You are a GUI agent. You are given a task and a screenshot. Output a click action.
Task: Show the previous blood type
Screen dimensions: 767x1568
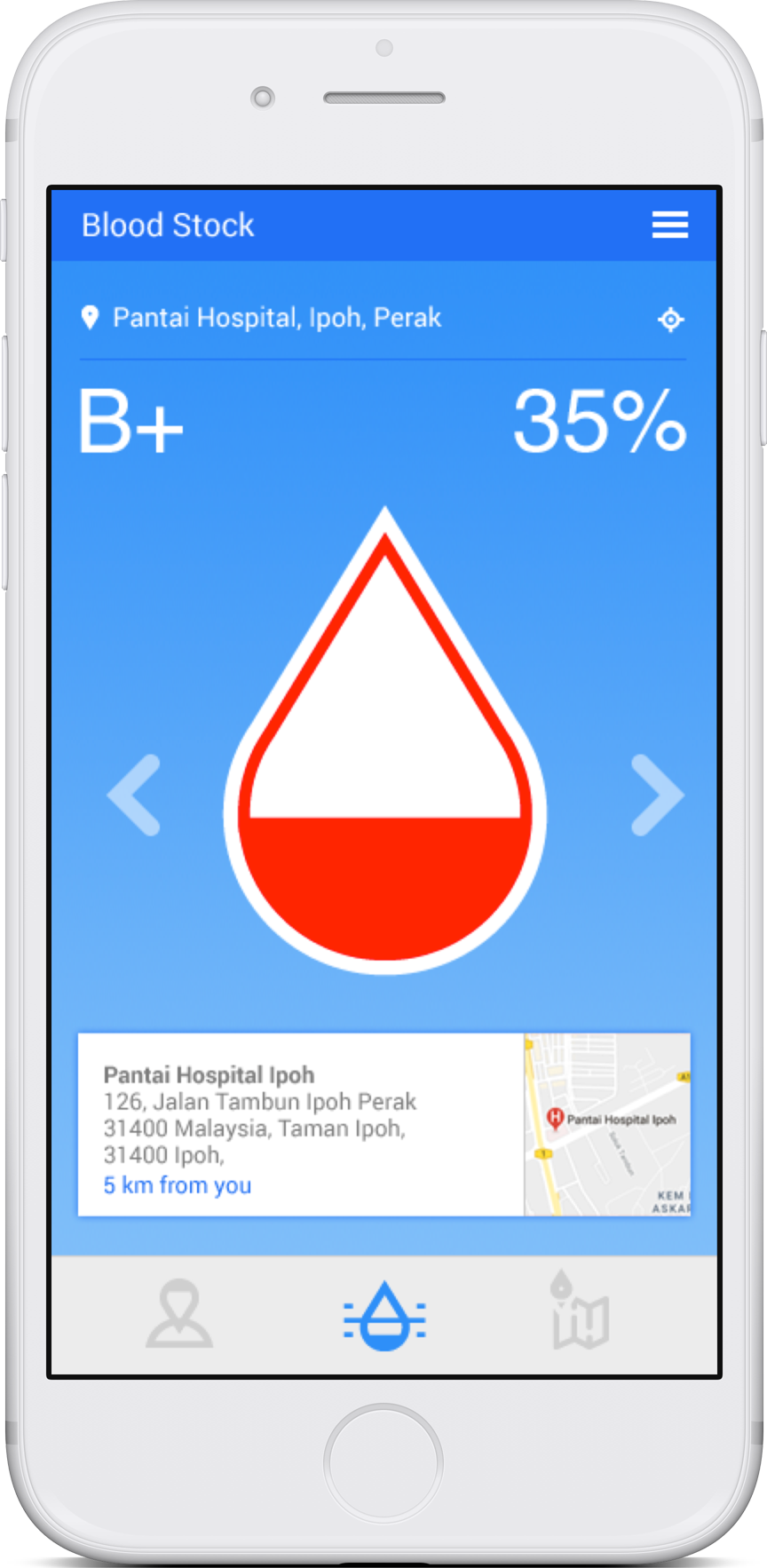(x=135, y=796)
